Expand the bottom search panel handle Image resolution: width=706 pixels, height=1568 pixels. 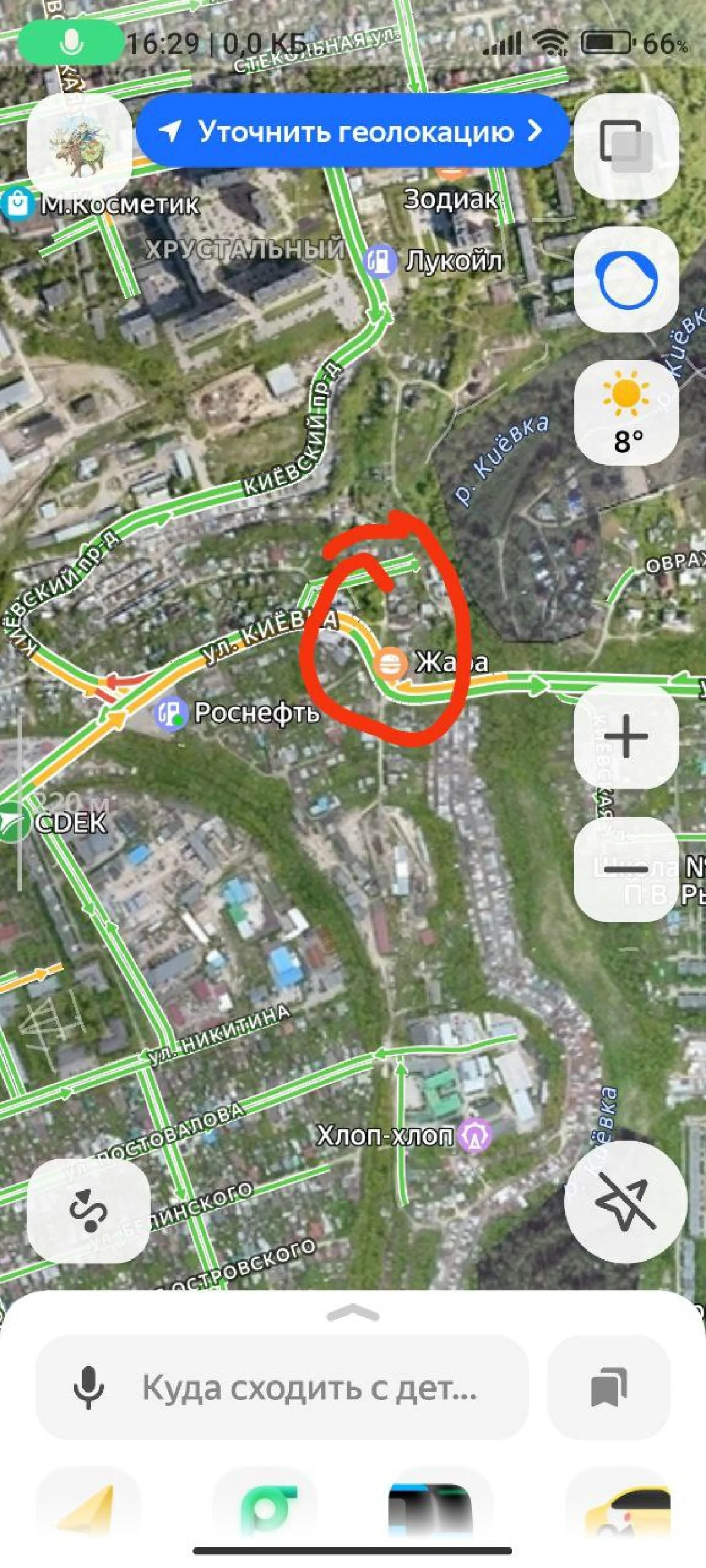pyautogui.click(x=352, y=1314)
